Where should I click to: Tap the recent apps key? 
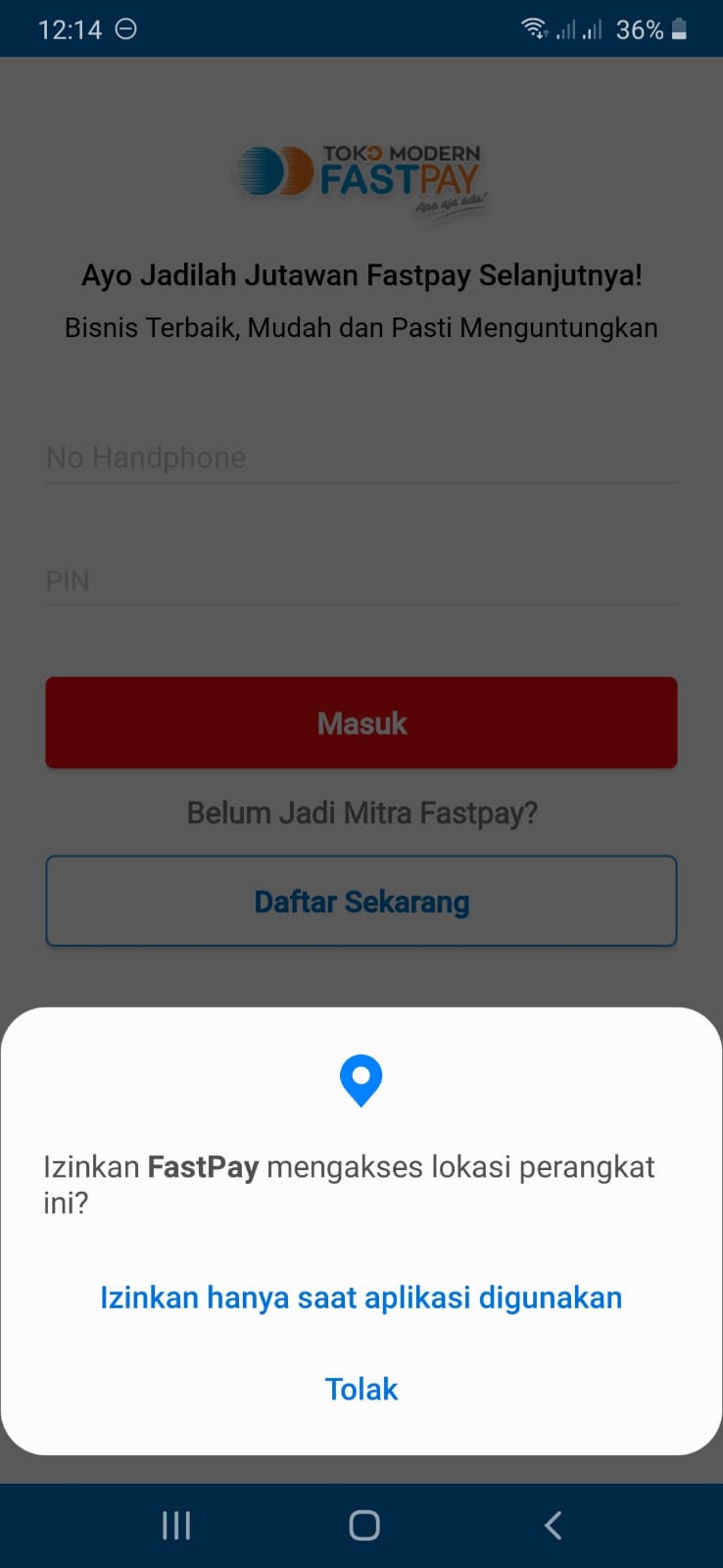[175, 1524]
